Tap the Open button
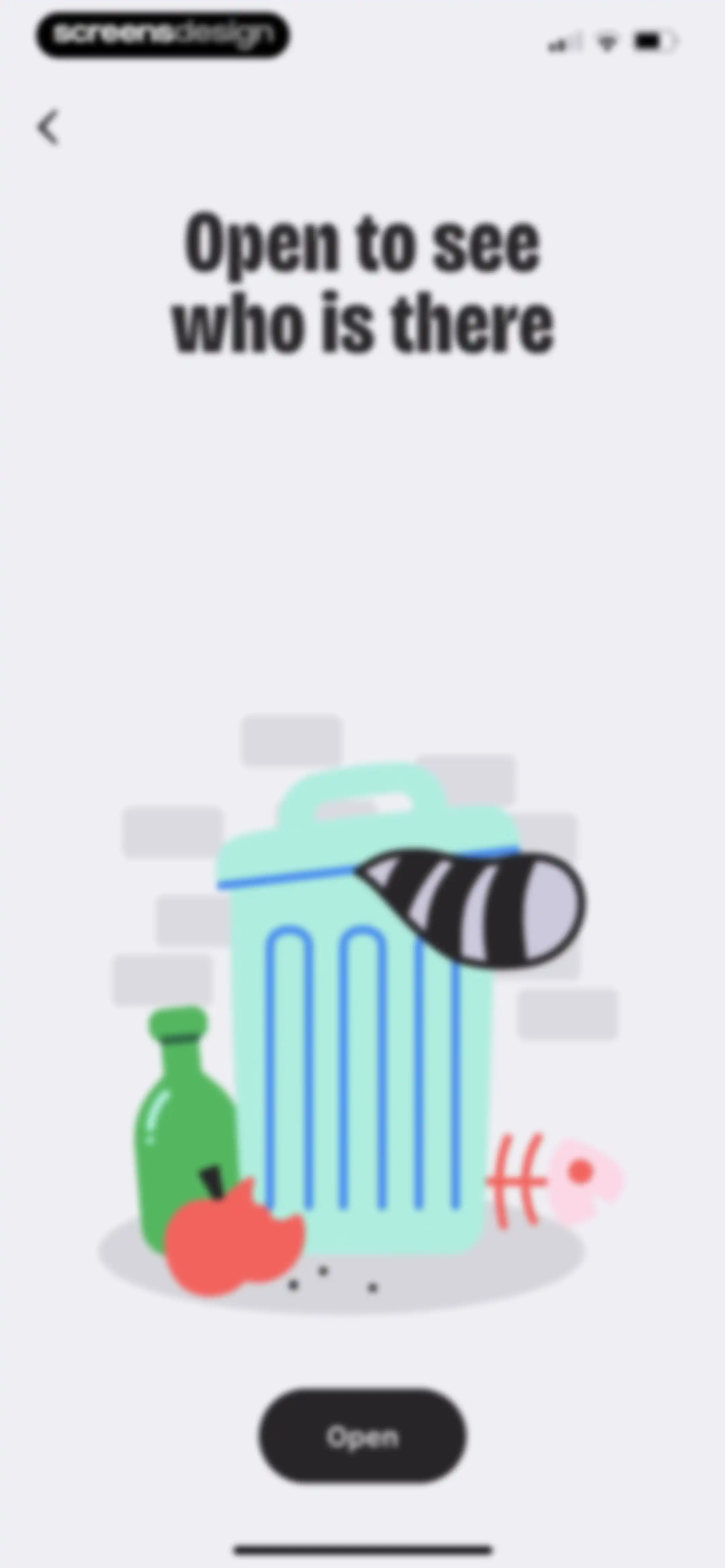The image size is (725, 1568). 363,1436
